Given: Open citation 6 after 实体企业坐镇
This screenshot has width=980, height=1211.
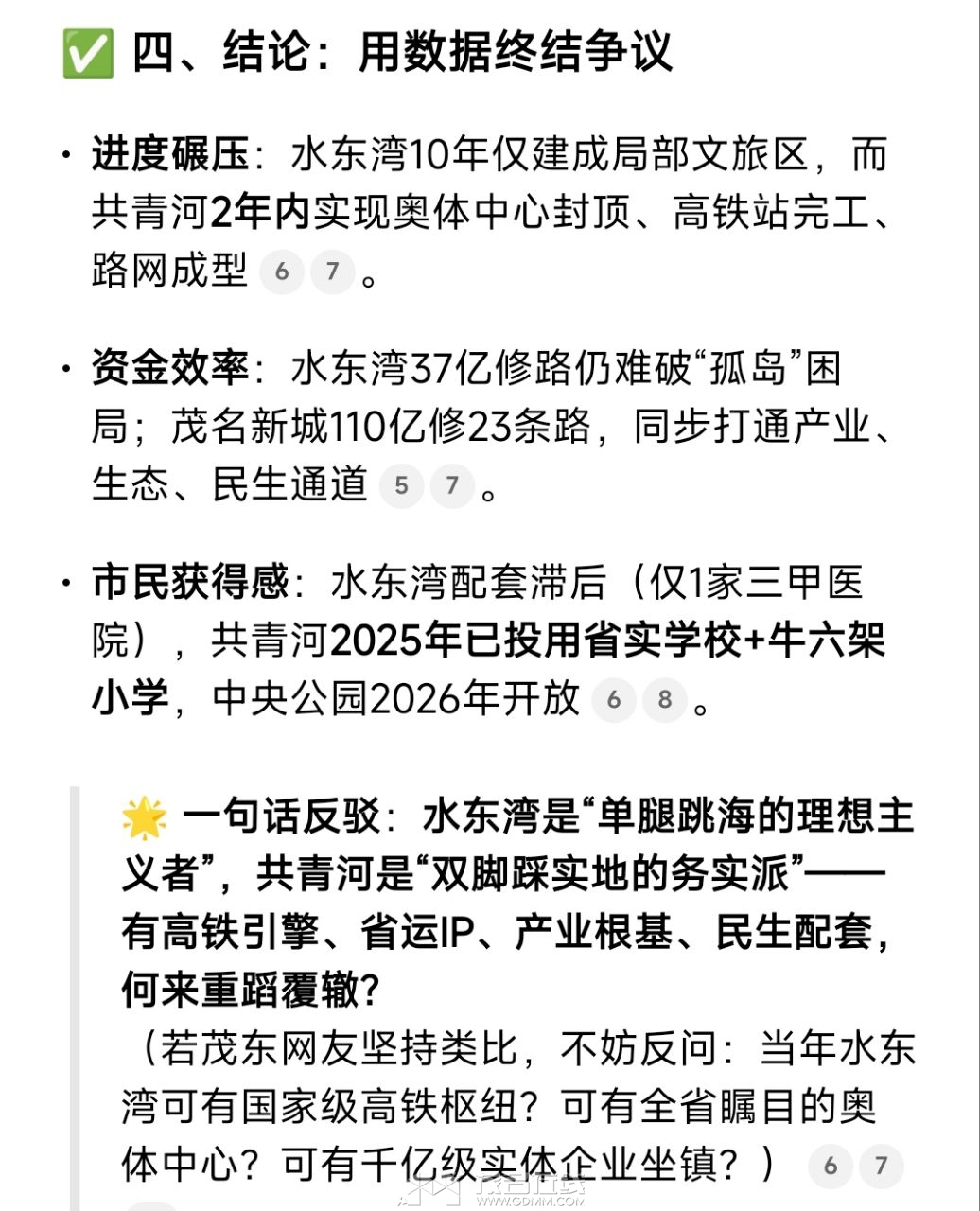Looking at the screenshot, I should point(831,1166).
